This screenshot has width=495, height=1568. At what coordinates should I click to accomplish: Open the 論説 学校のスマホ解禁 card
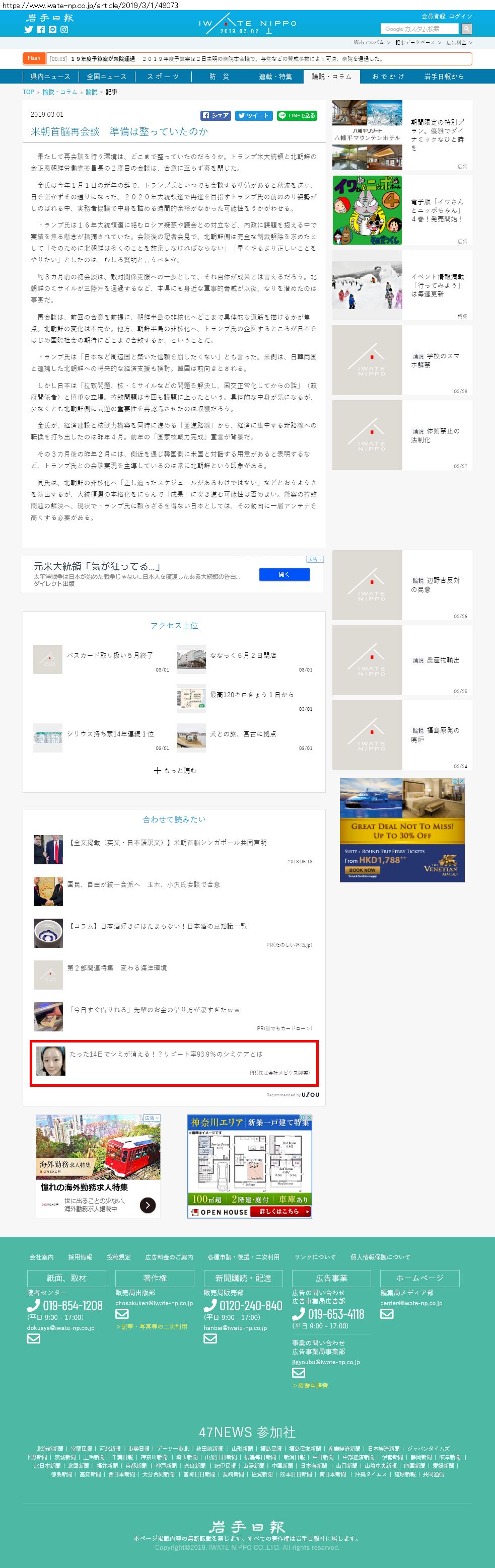pos(401,360)
